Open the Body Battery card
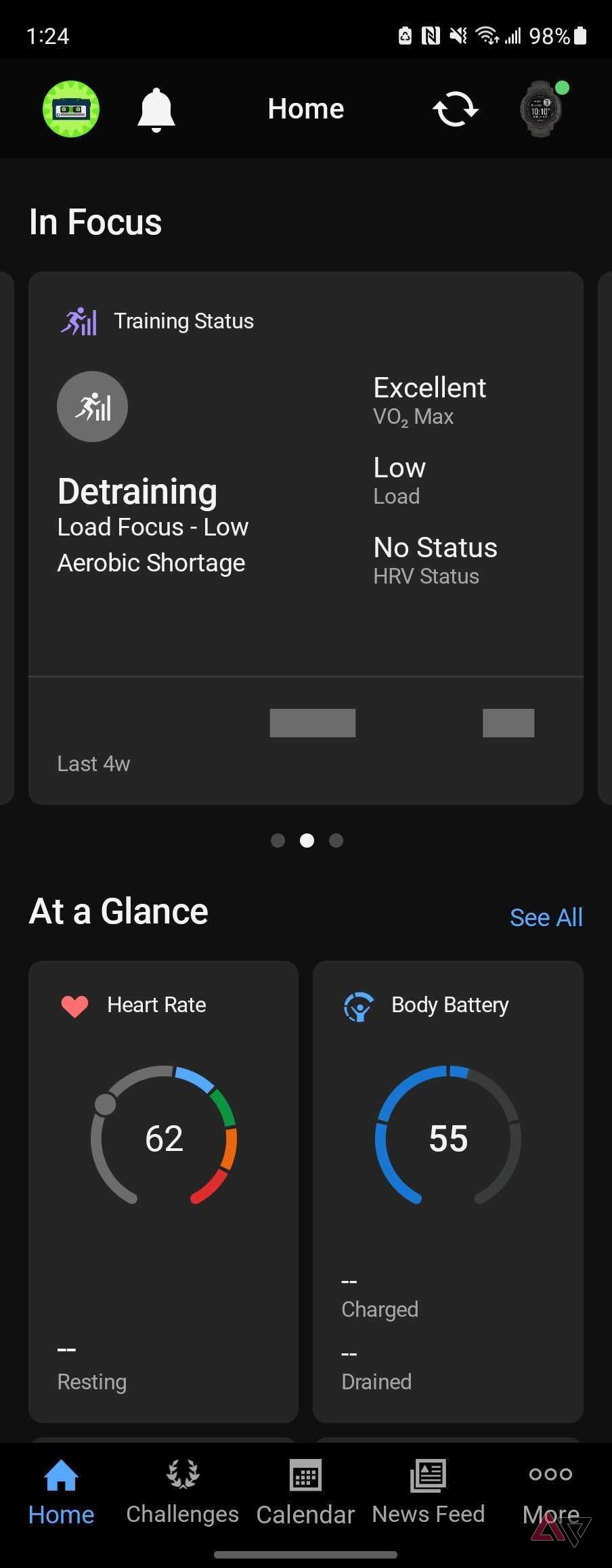The image size is (612, 1568). pos(447,1191)
